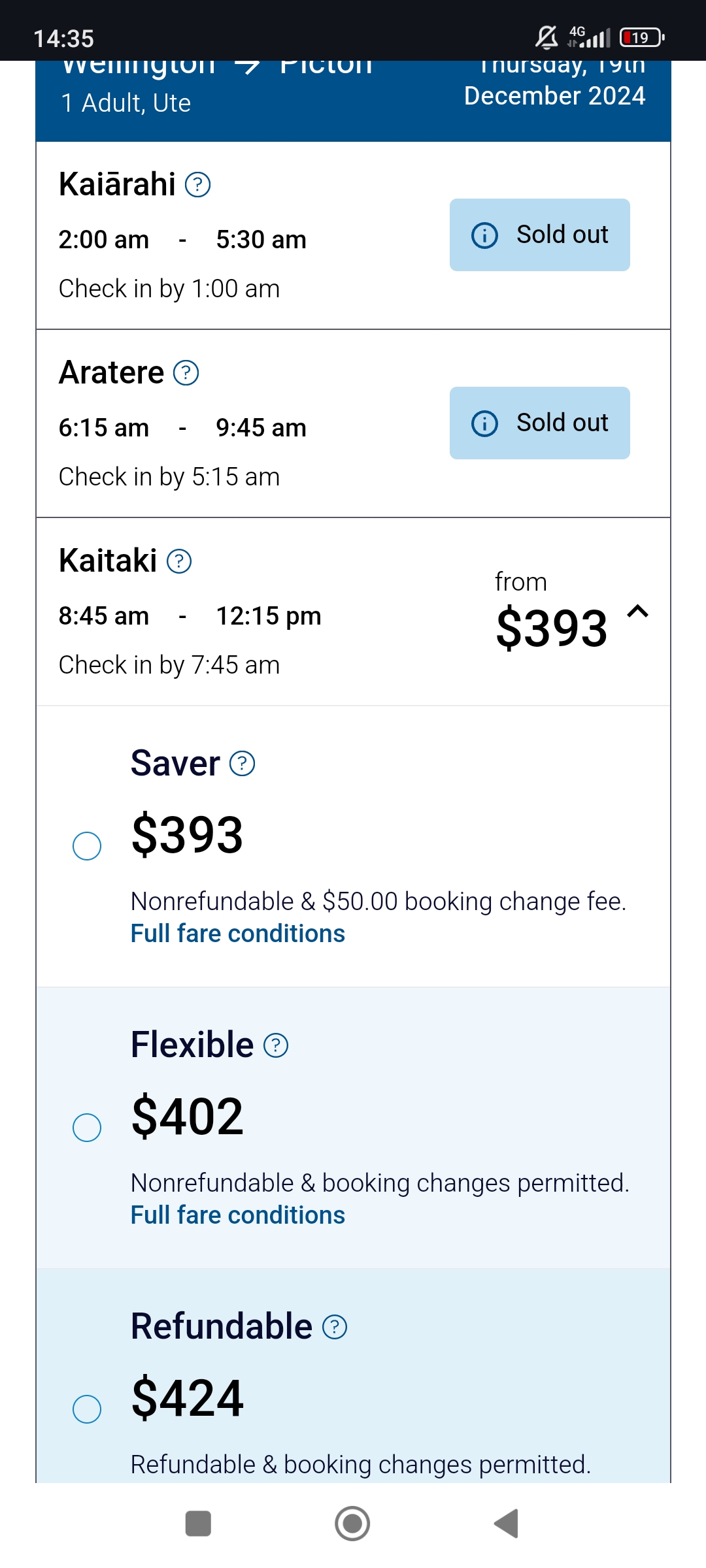Viewport: 706px width, 1568px height.
Task: Open the Kaitaki ship info icon
Action: coord(179,561)
